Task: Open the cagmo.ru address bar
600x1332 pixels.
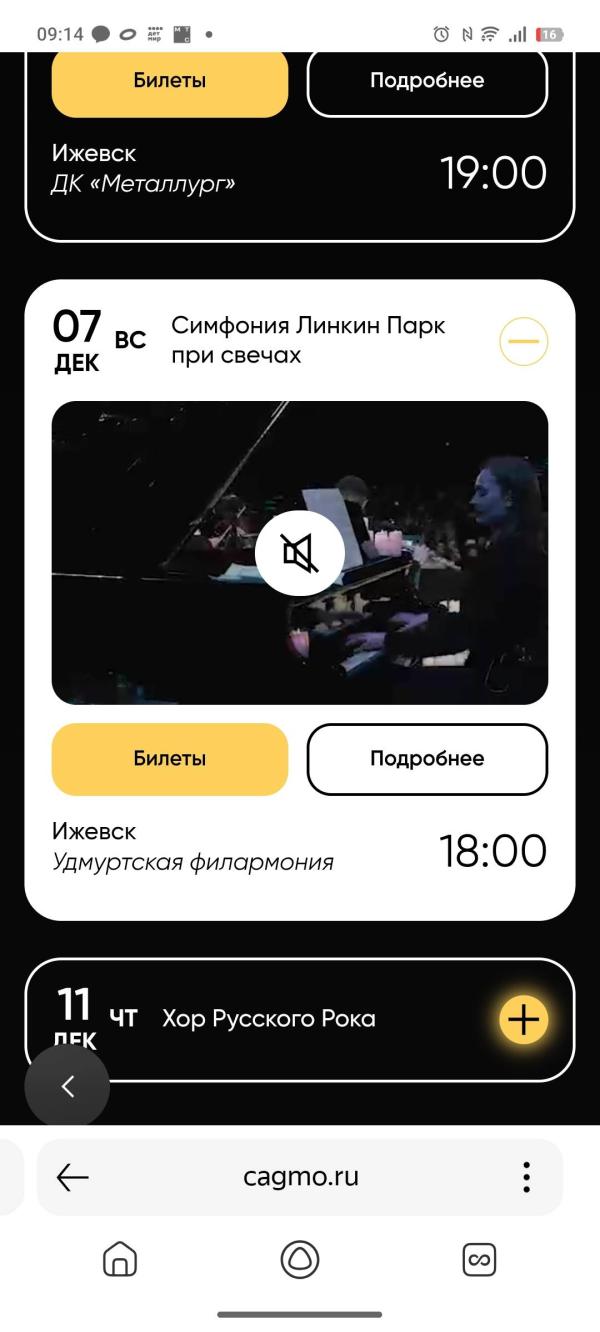Action: click(300, 1177)
